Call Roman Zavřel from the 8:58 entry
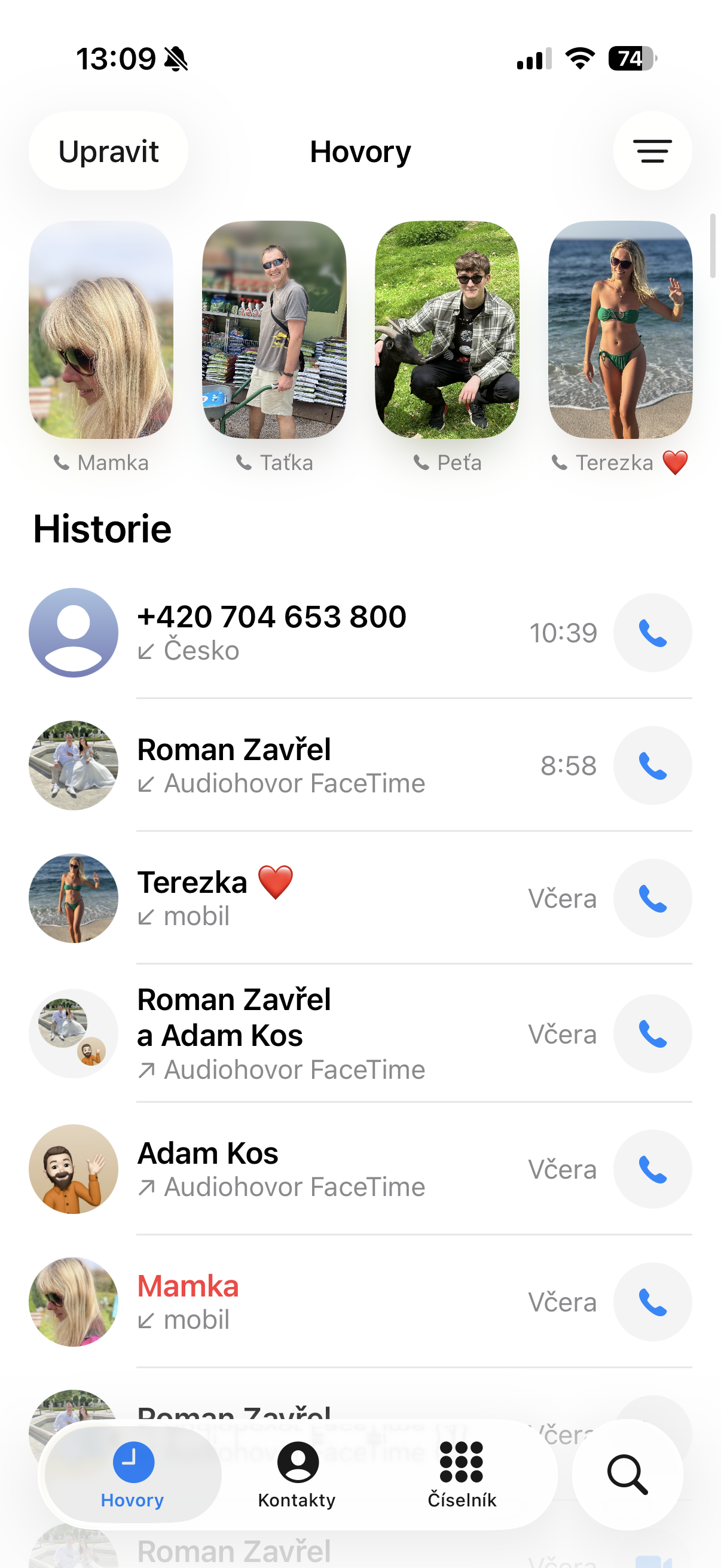 tap(652, 765)
